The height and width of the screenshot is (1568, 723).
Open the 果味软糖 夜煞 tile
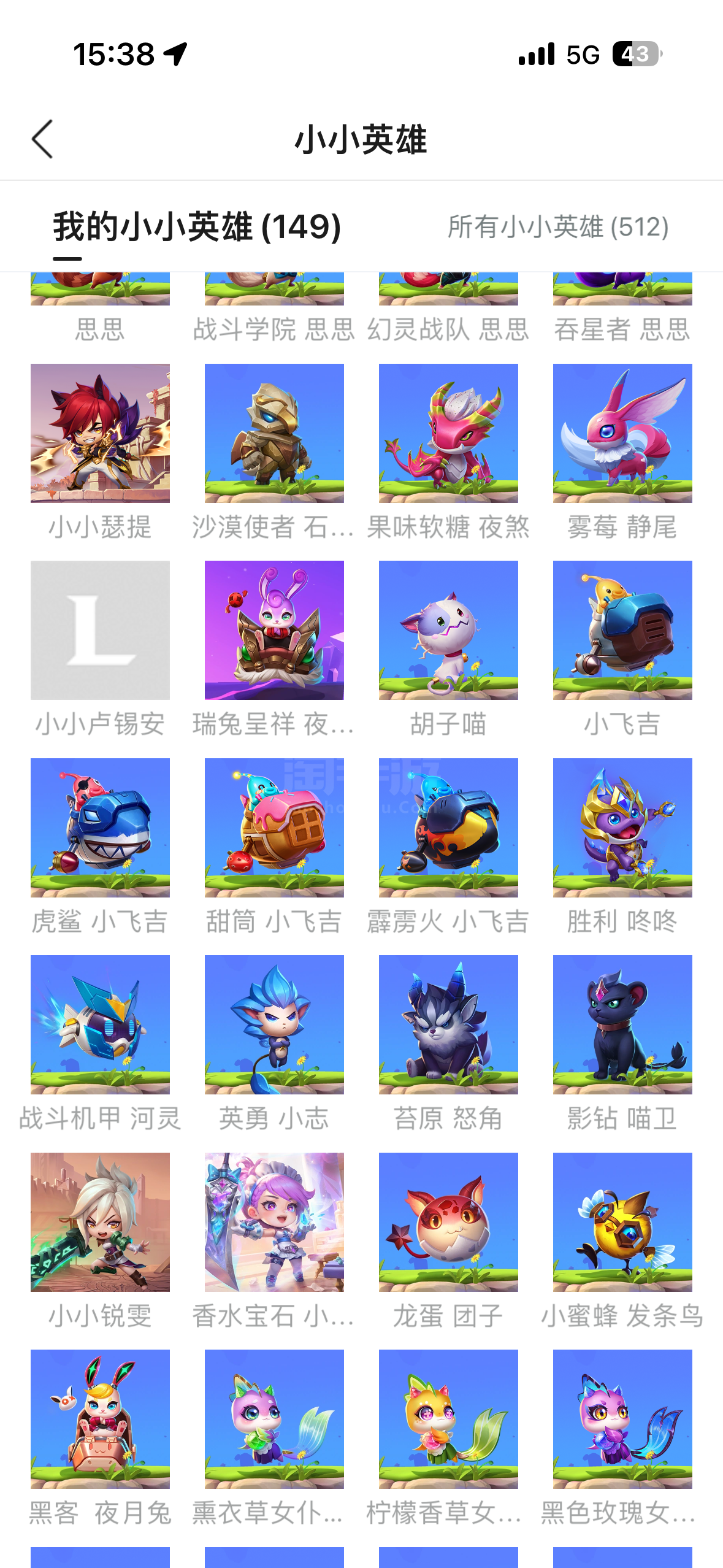tap(448, 433)
